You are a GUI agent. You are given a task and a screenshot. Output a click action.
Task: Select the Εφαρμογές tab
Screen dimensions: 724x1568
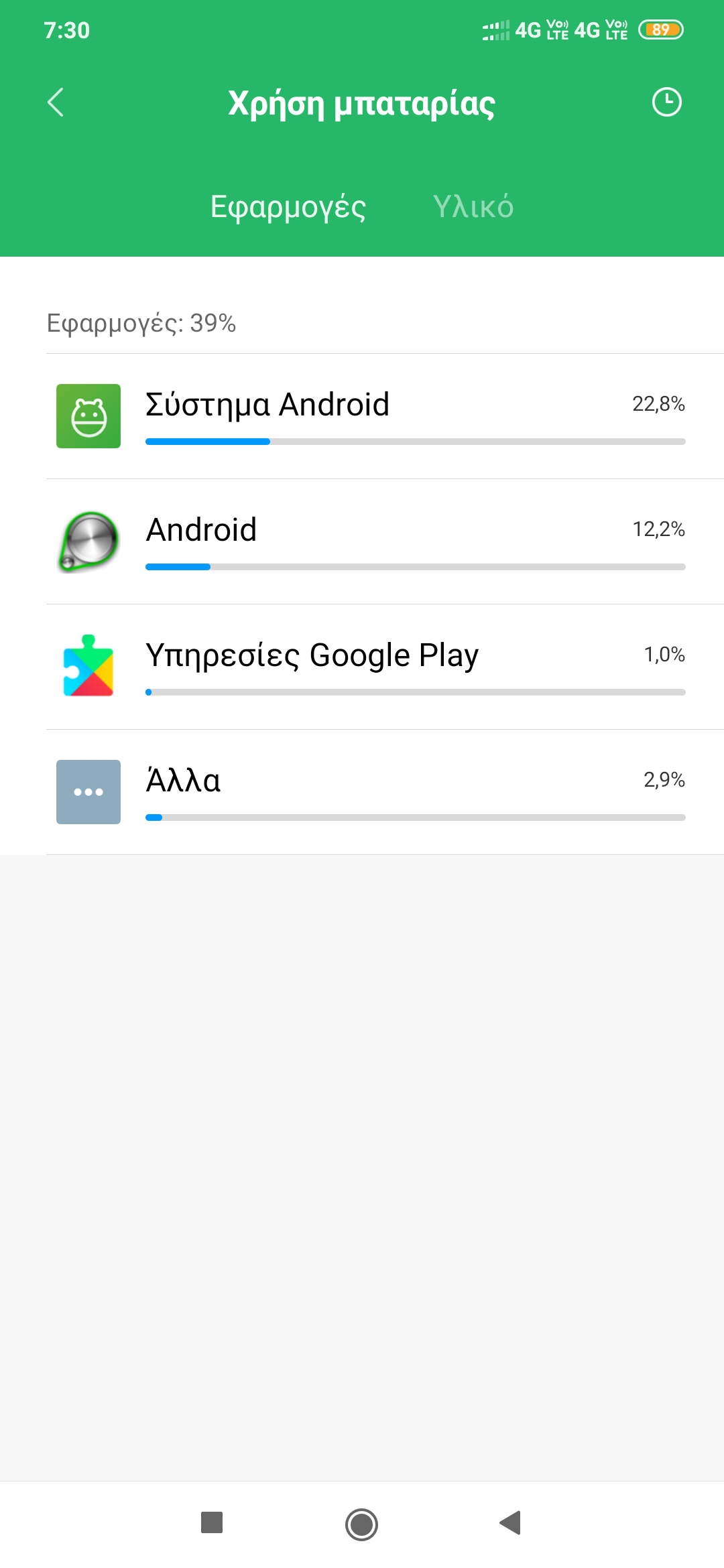point(288,206)
